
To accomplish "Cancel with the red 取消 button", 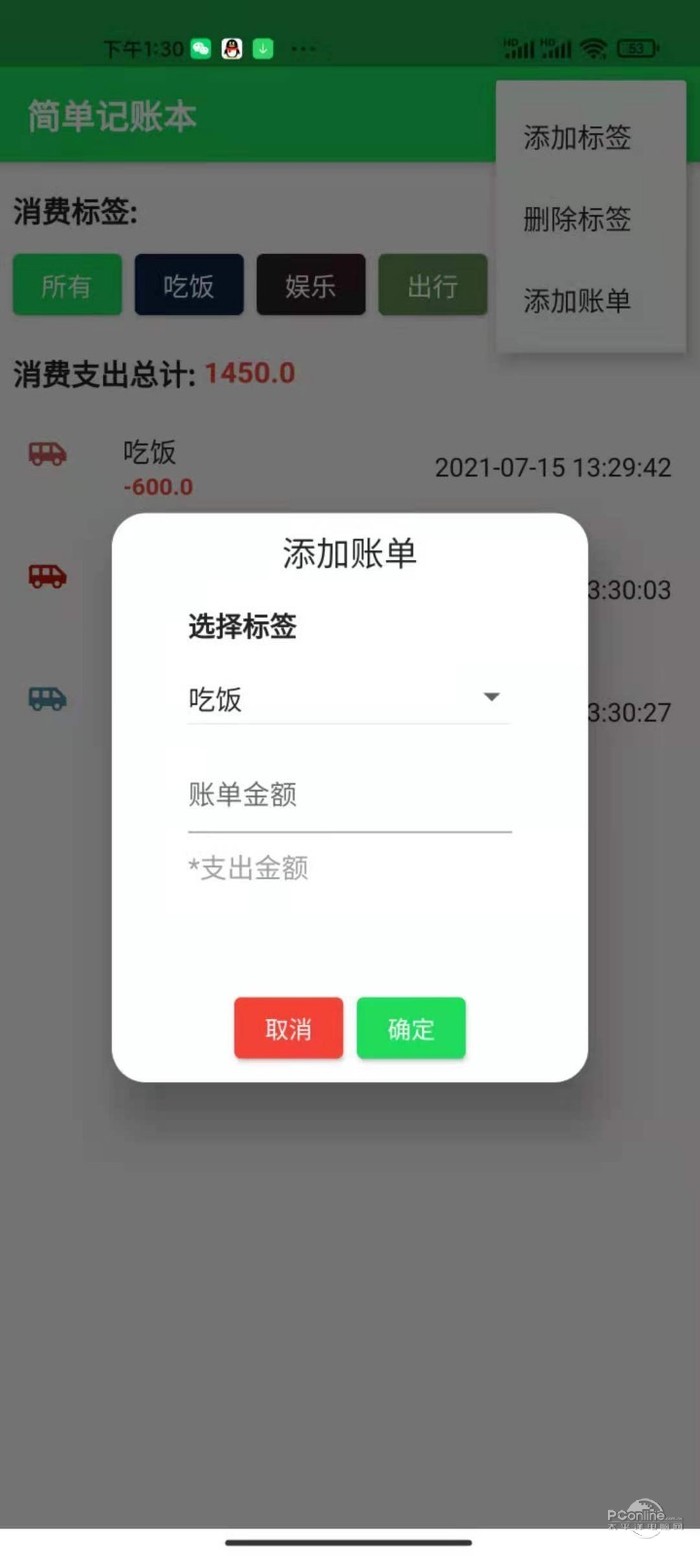I will pos(288,1028).
